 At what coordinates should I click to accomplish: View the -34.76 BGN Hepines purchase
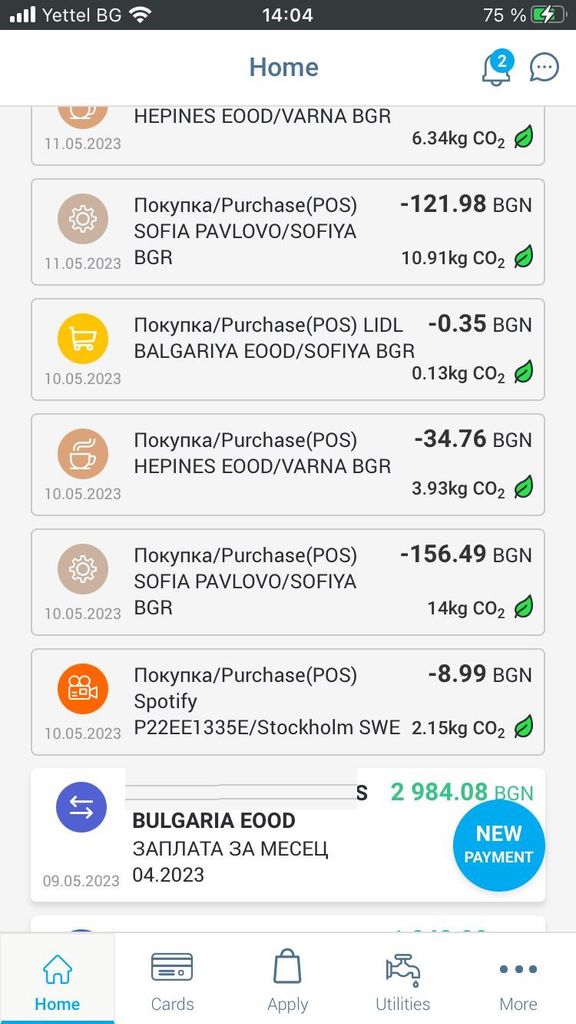[288, 464]
